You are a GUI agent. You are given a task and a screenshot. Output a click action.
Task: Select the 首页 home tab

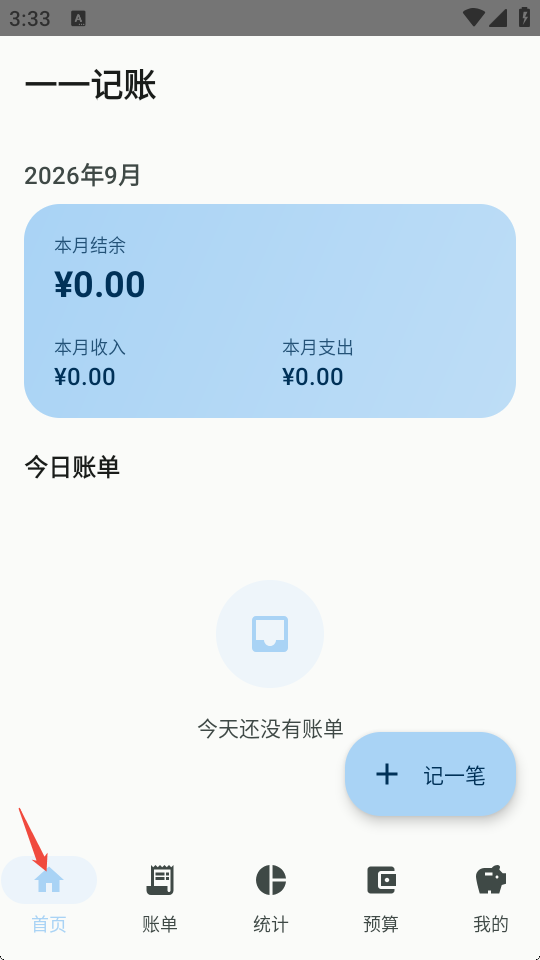click(x=49, y=896)
